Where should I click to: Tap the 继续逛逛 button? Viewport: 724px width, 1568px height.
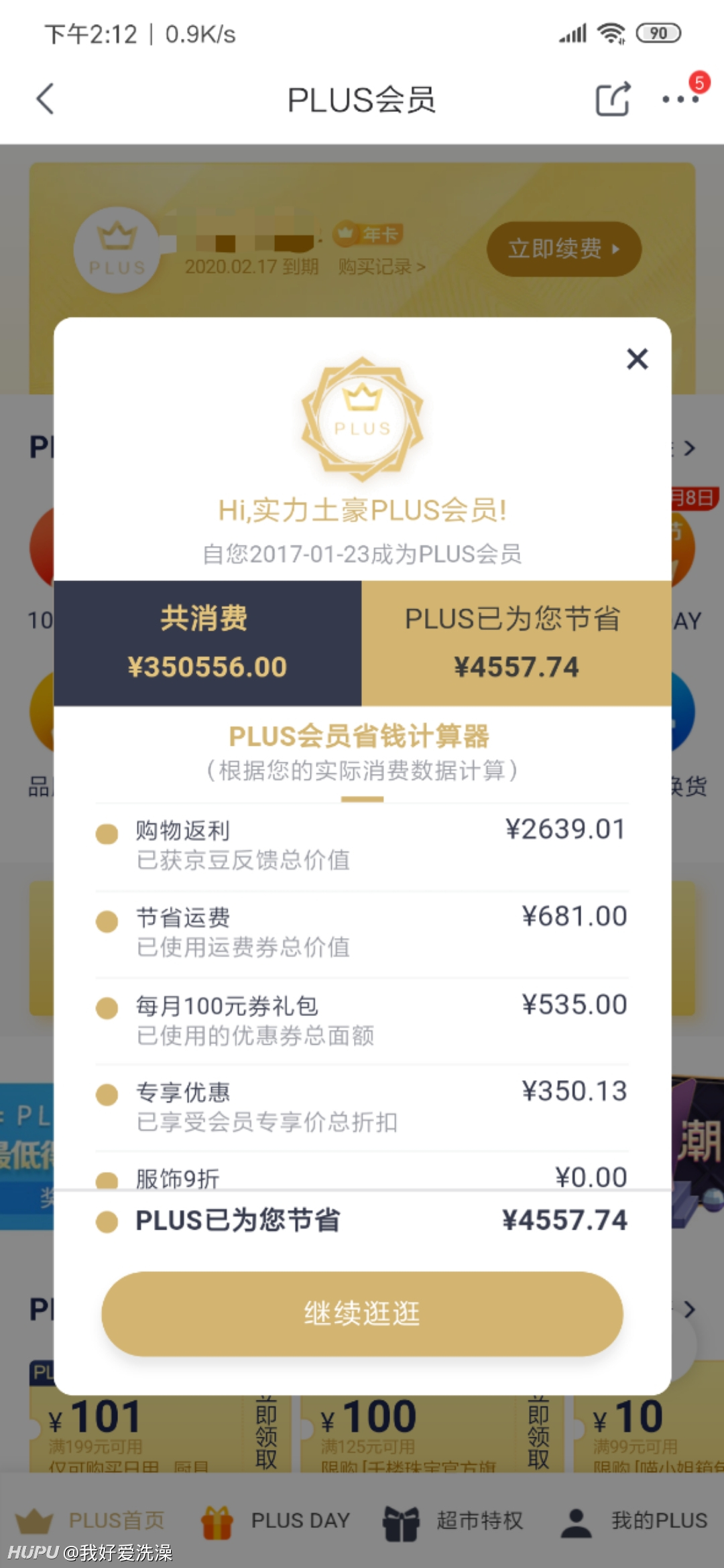(362, 1313)
